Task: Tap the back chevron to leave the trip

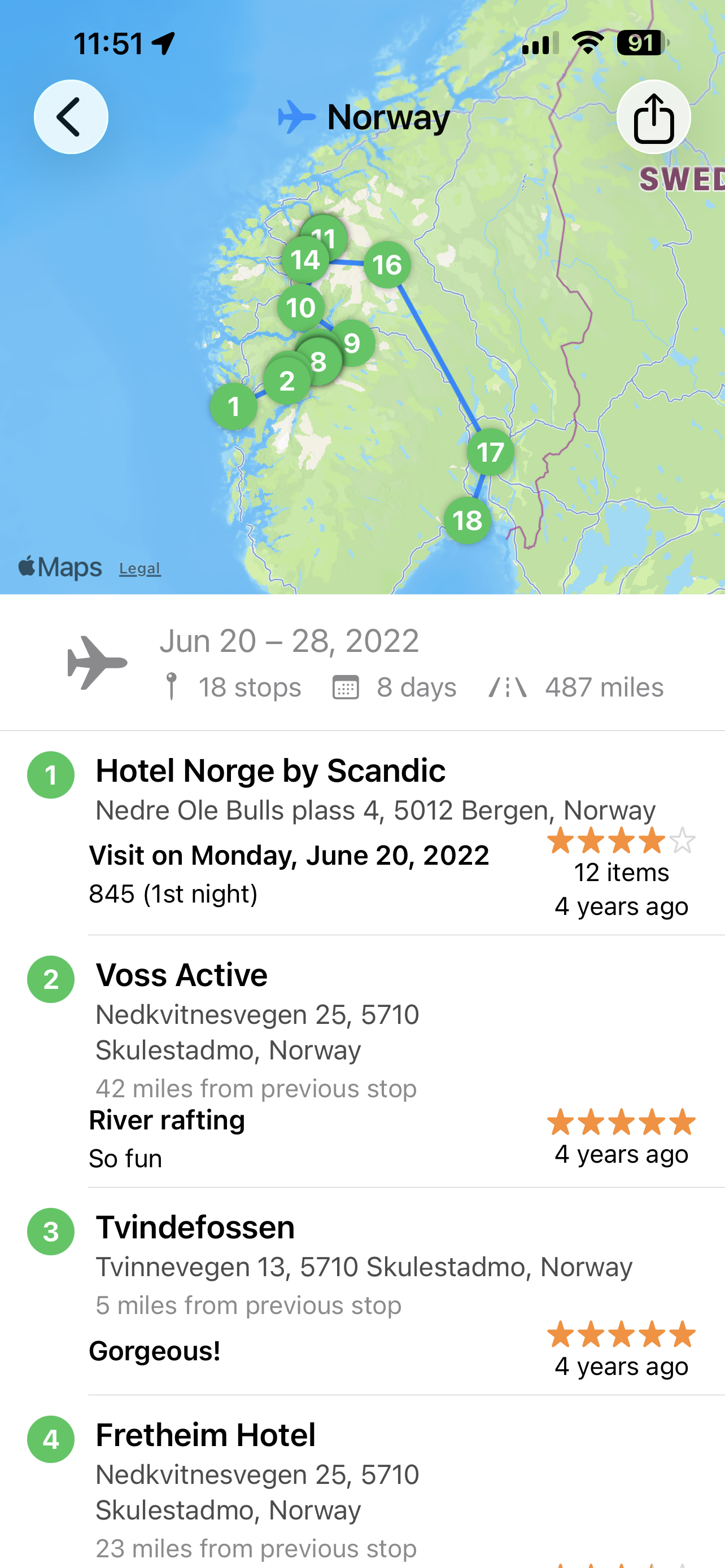Action: 69,117
